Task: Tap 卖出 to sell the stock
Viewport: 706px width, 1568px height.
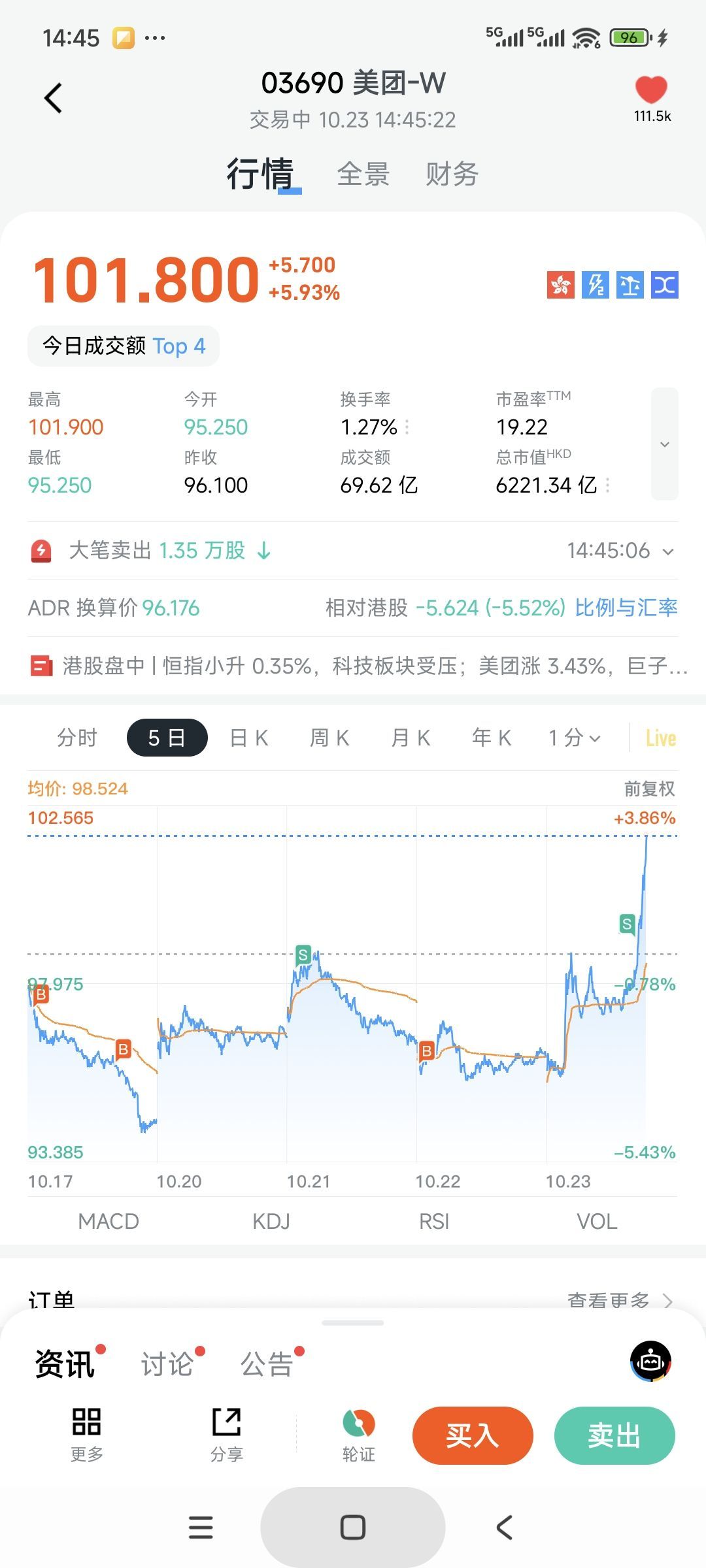Action: tap(614, 1435)
